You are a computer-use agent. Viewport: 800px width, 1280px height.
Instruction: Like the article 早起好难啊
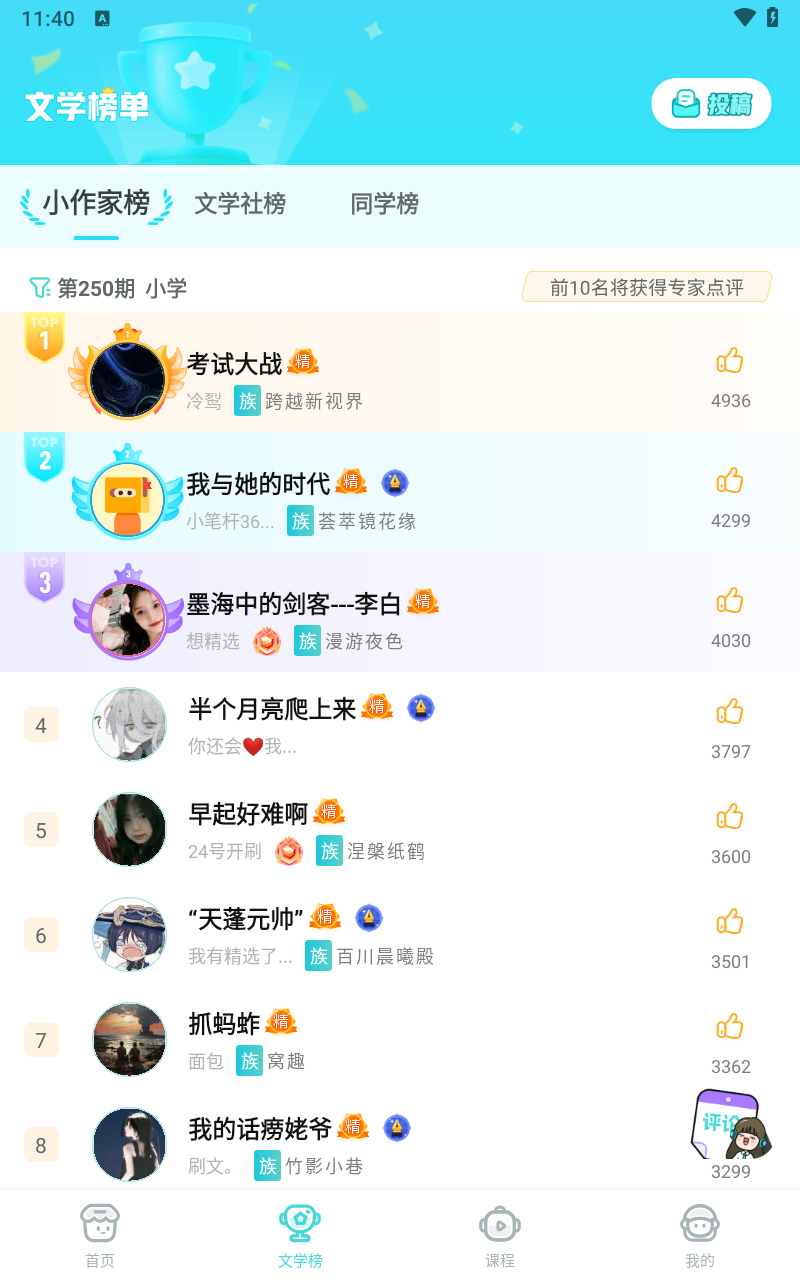(x=730, y=818)
